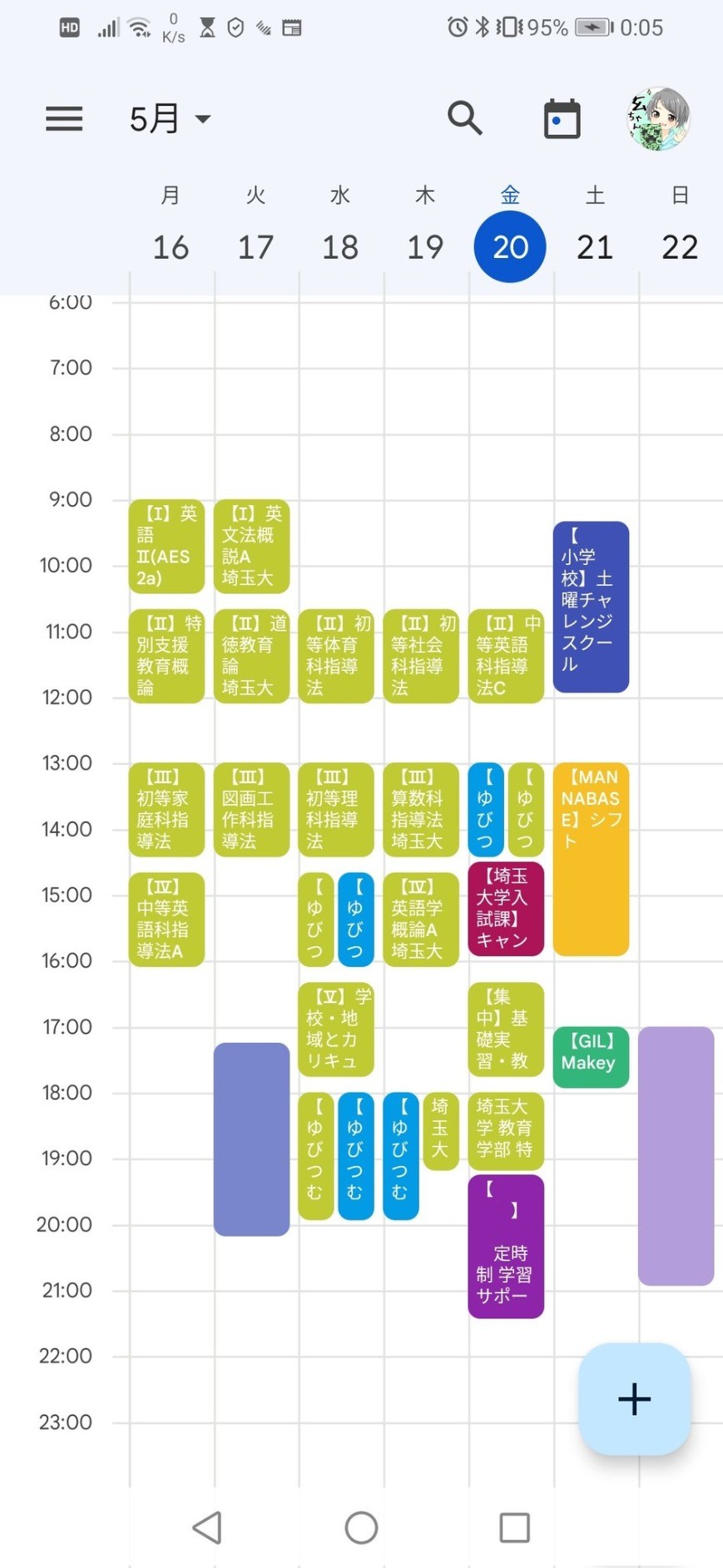The image size is (723, 1568).
Task: Open the hamburger navigation drawer
Action: click(x=64, y=119)
